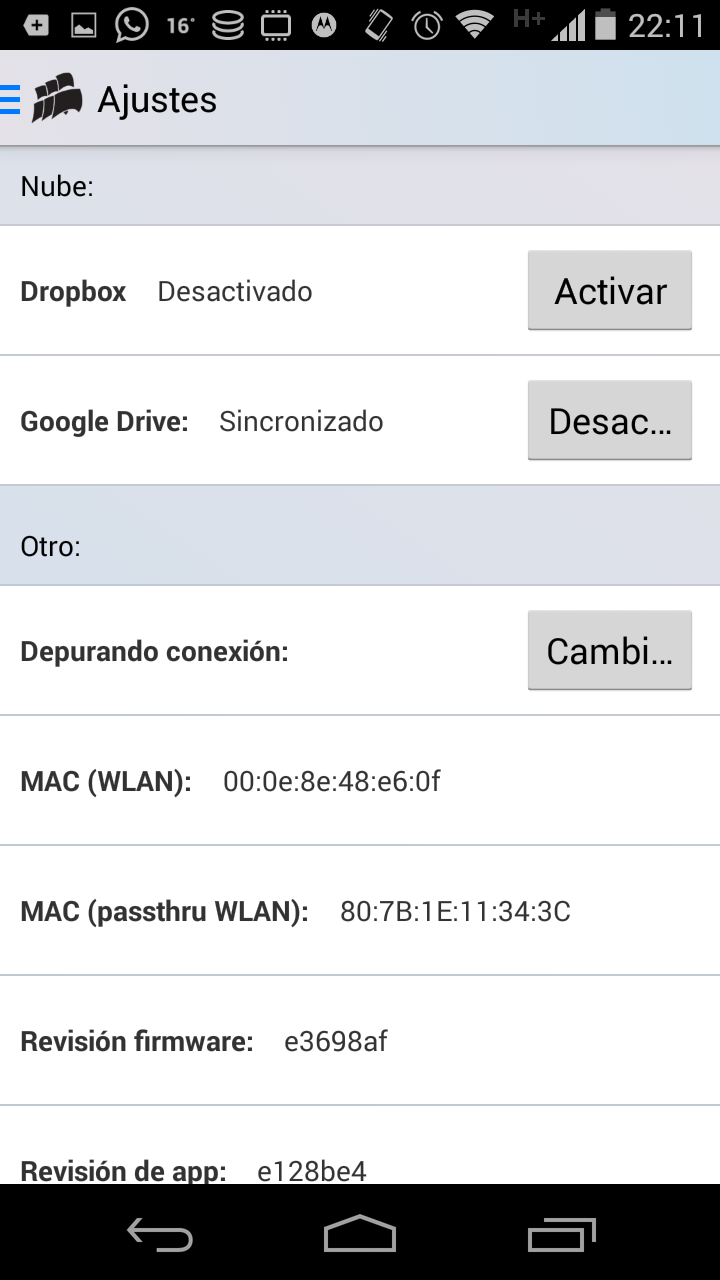Change the Depurando conexión setting
This screenshot has width=720, height=1280.
pyautogui.click(x=610, y=650)
